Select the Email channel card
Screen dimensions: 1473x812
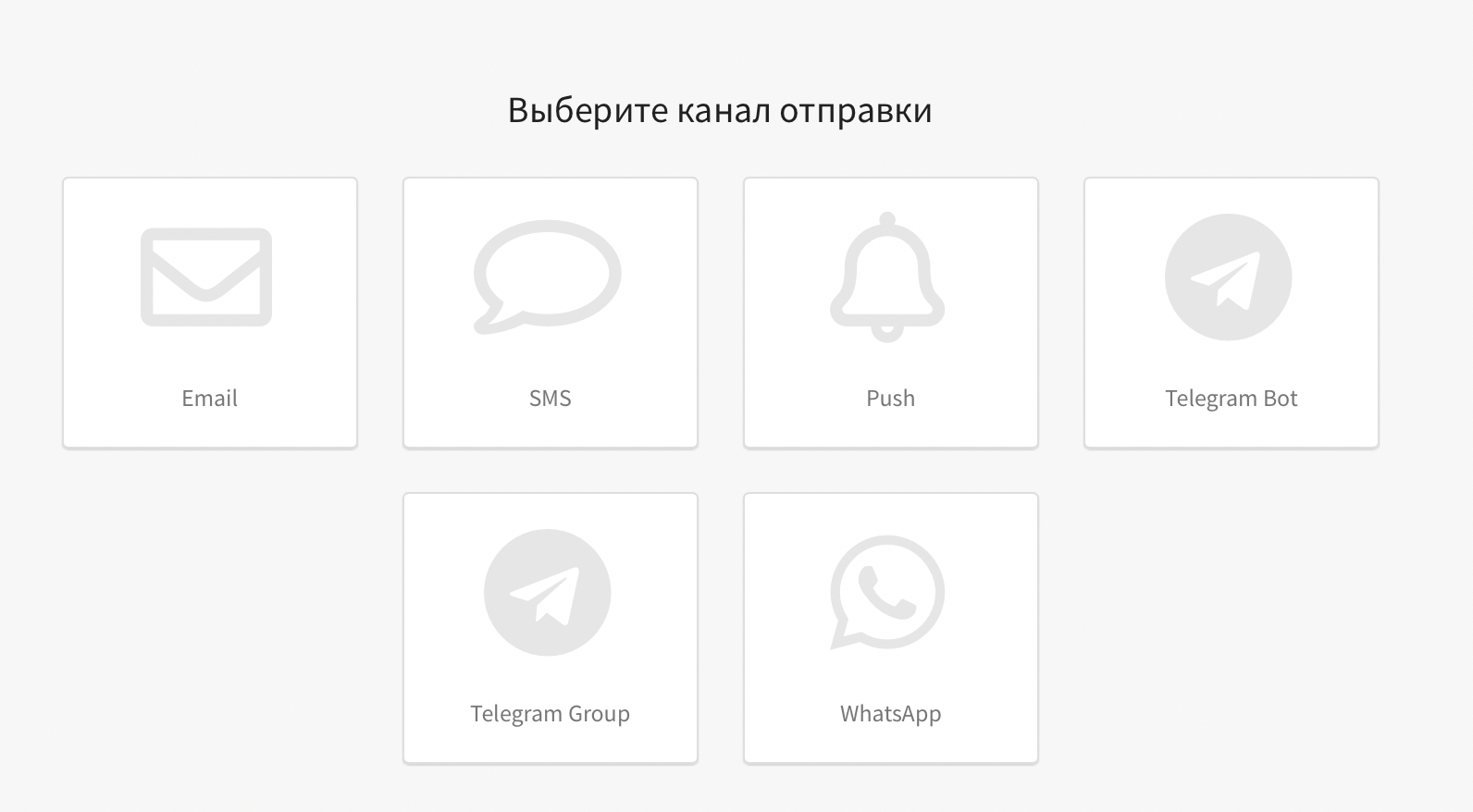pyautogui.click(x=210, y=313)
